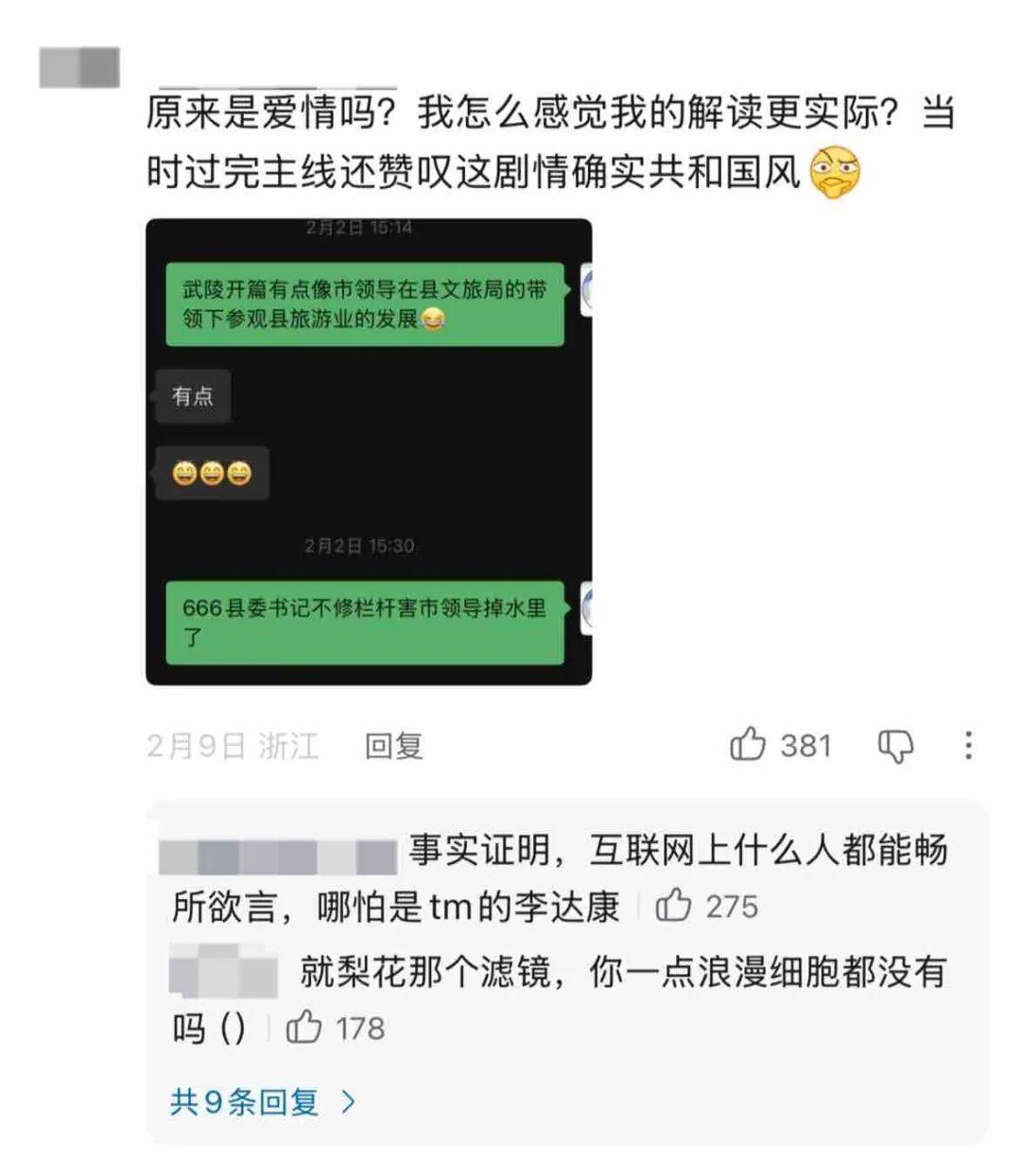Open the three-dot overflow menu

tap(968, 745)
